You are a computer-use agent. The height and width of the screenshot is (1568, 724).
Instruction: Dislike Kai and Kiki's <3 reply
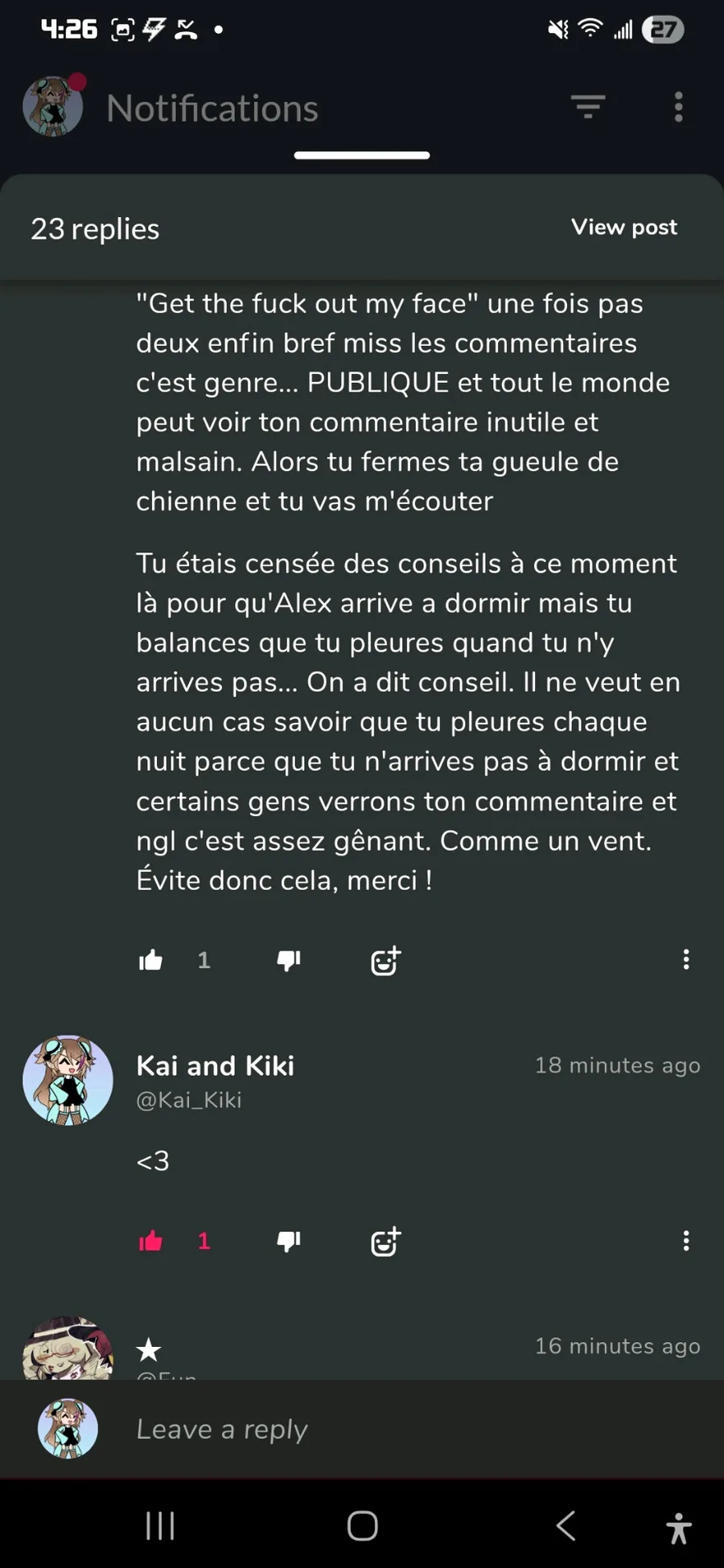point(288,1242)
